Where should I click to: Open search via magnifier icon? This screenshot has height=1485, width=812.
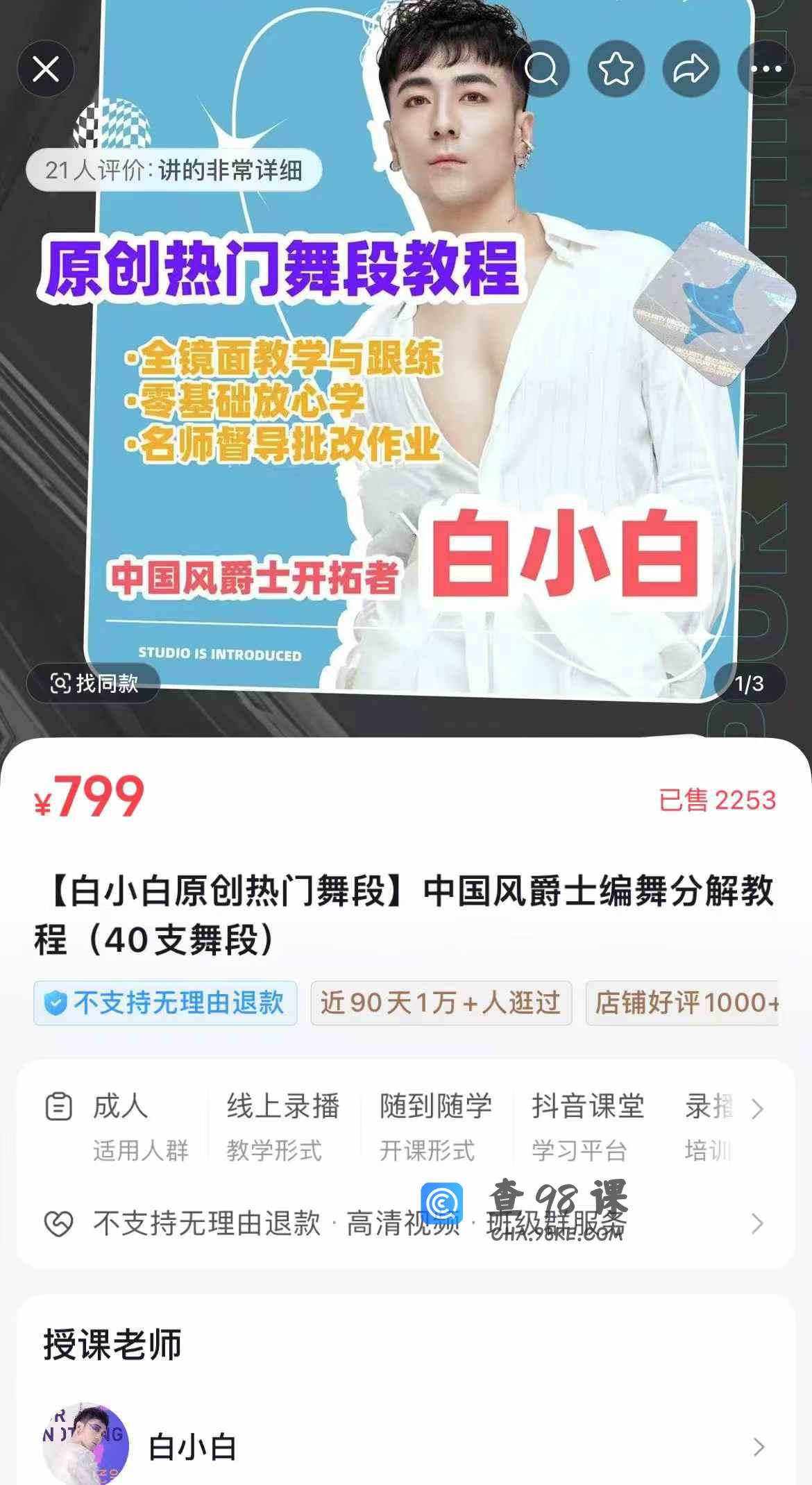point(541,69)
